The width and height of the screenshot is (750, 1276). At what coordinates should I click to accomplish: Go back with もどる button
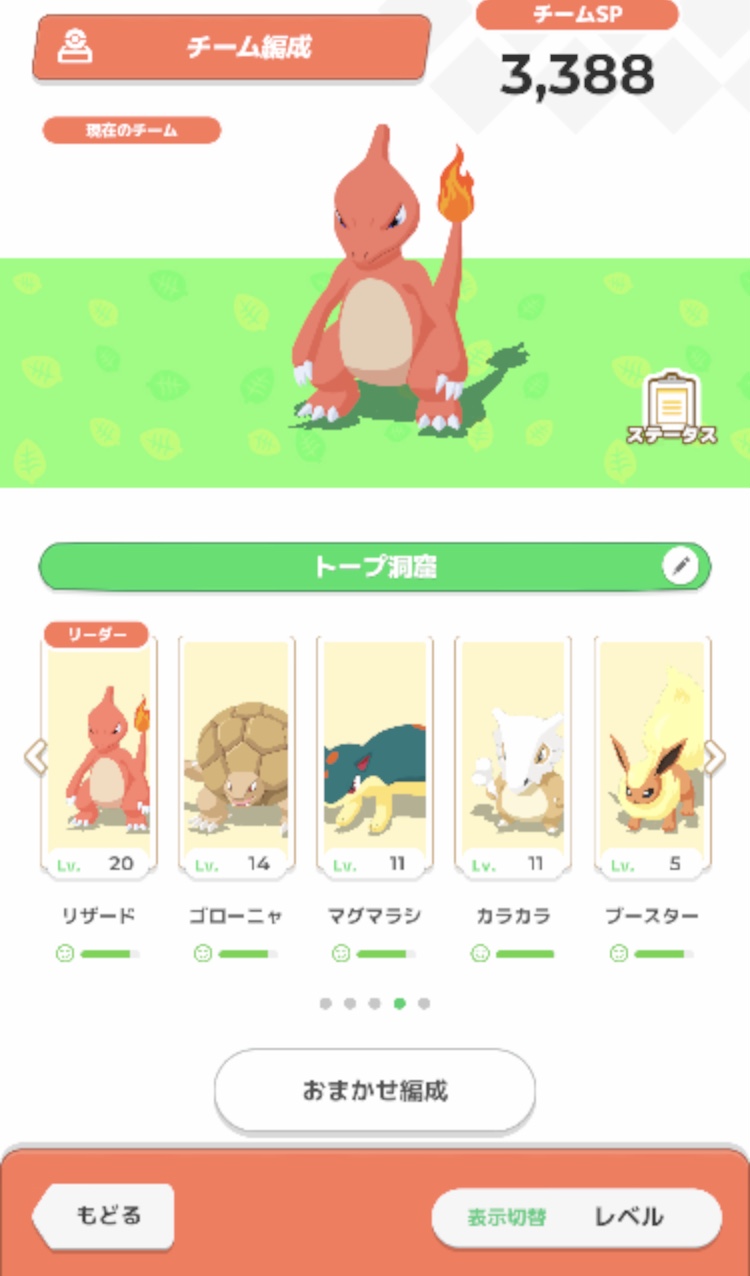tap(103, 1216)
